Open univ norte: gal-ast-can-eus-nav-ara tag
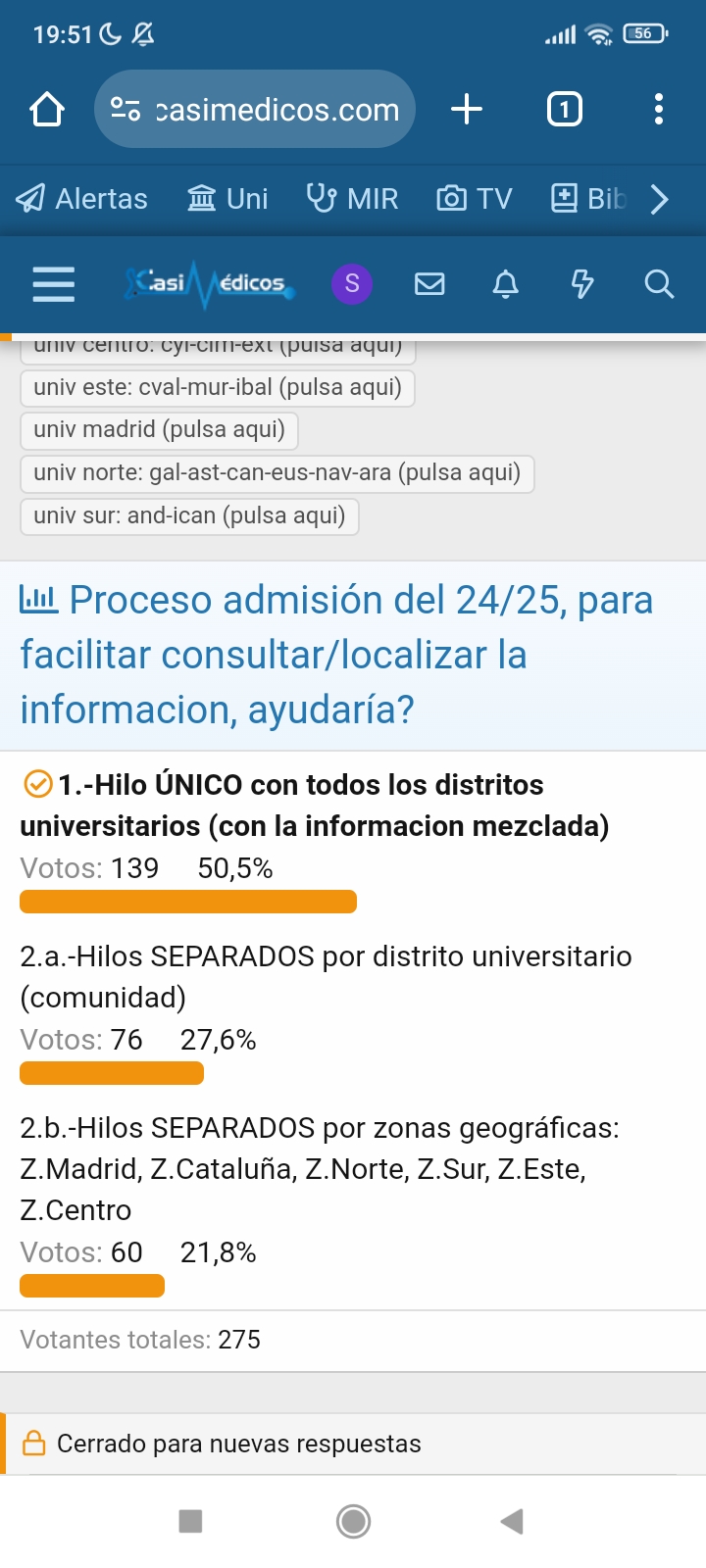 (x=277, y=472)
